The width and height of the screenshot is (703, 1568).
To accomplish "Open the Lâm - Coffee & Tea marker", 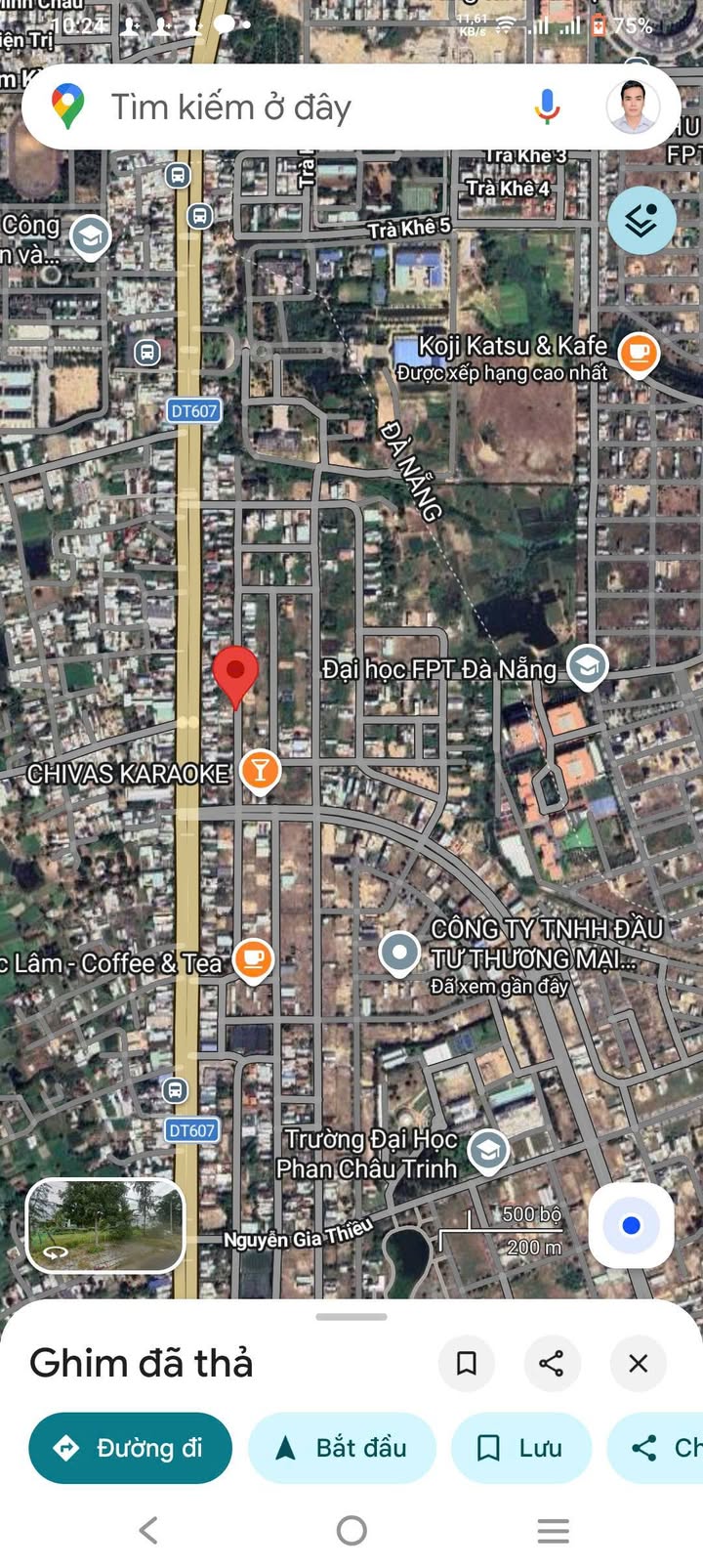I will (253, 960).
